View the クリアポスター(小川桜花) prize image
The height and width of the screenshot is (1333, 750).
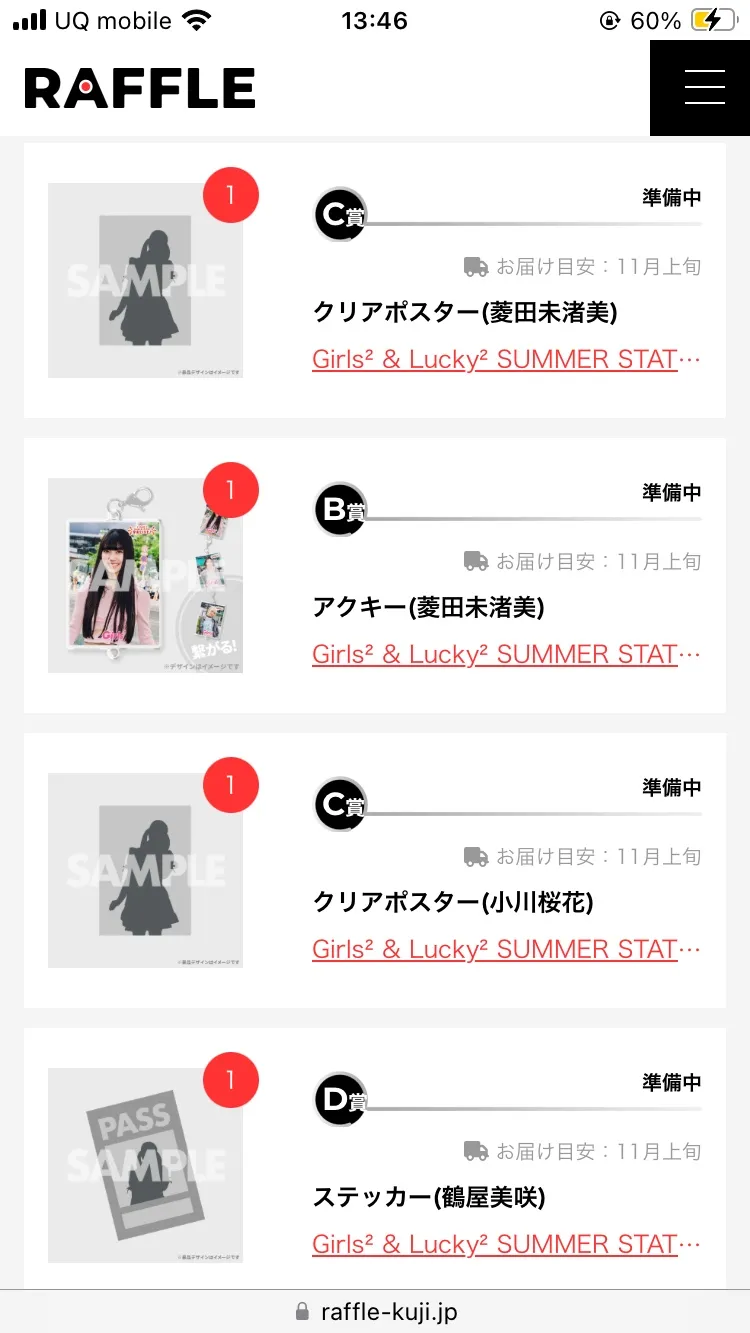coord(145,870)
